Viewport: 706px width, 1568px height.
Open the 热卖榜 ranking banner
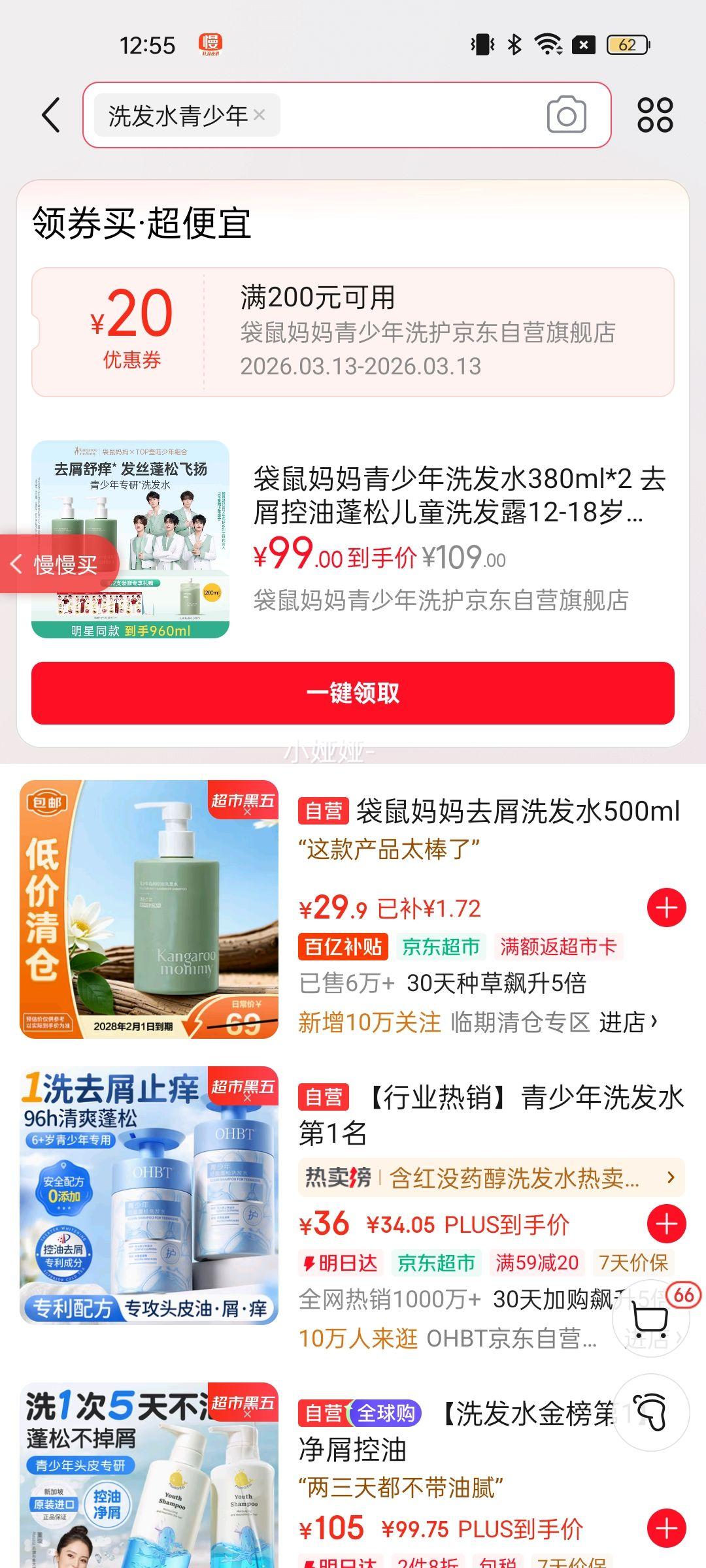pyautogui.click(x=490, y=1177)
